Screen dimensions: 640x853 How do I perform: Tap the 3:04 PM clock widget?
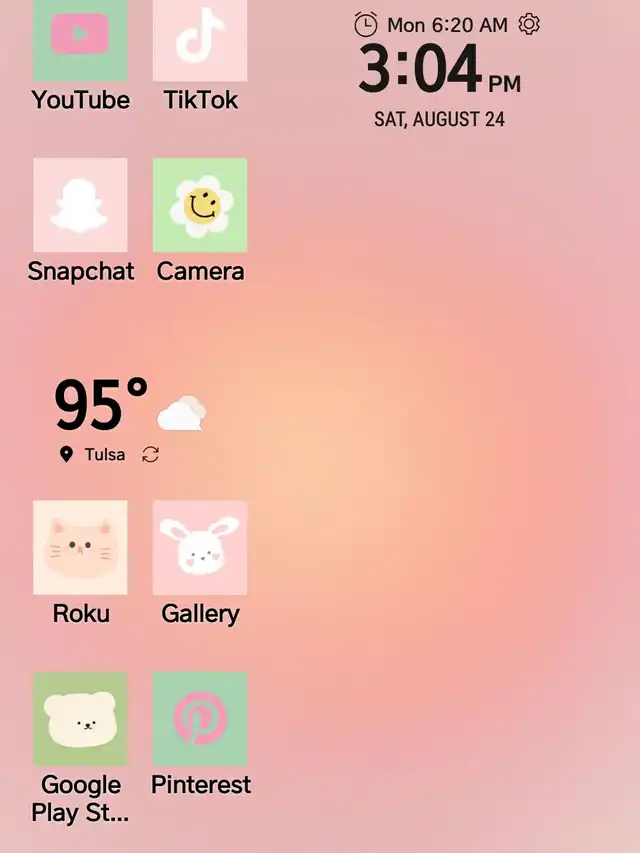point(438,72)
